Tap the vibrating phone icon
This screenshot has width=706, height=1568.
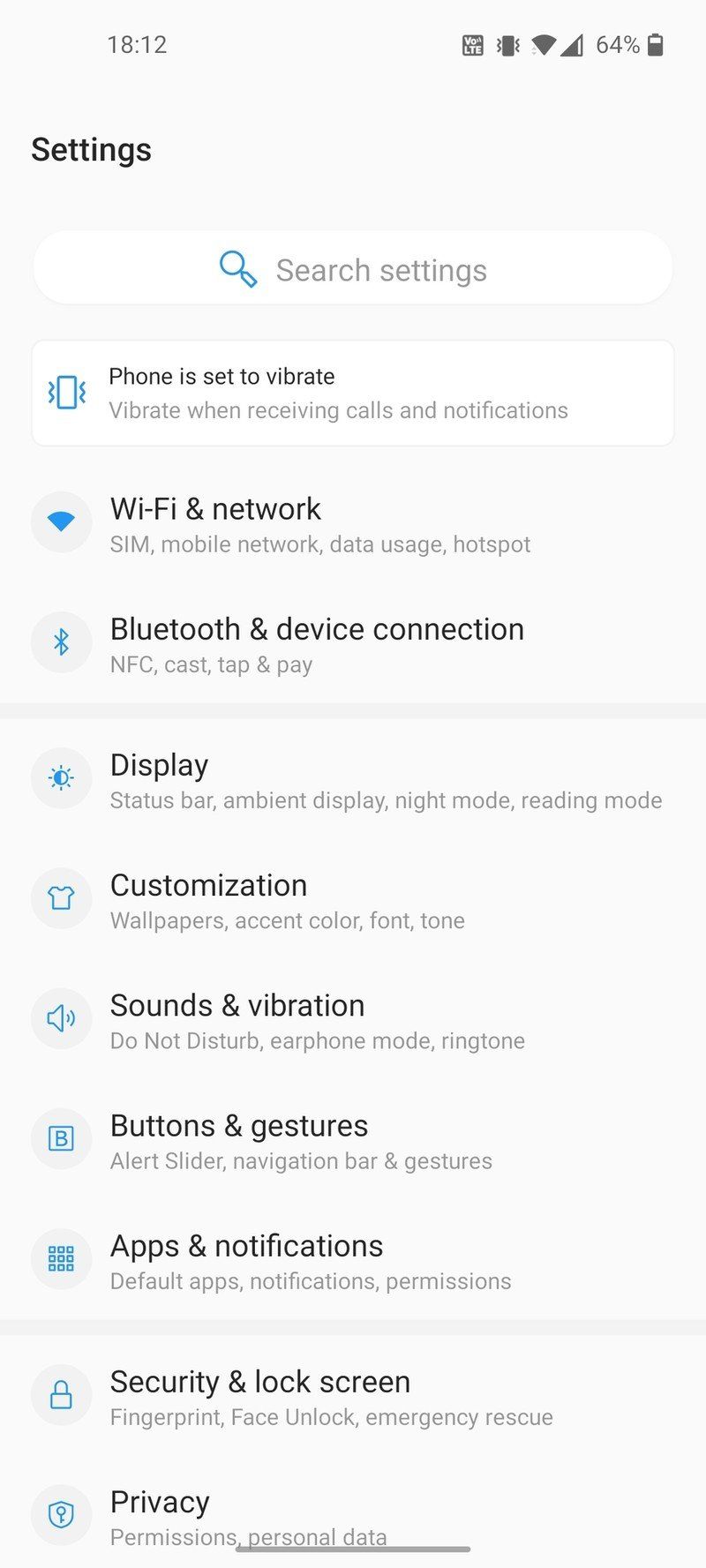(x=64, y=391)
